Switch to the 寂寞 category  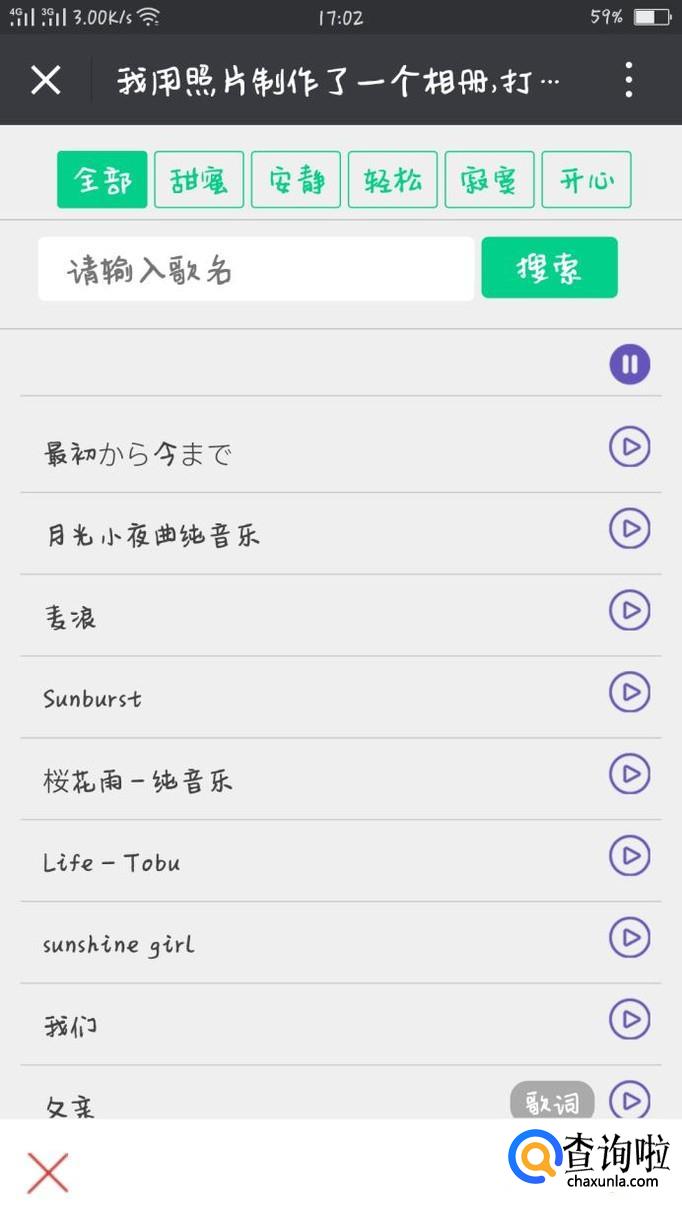[490, 180]
